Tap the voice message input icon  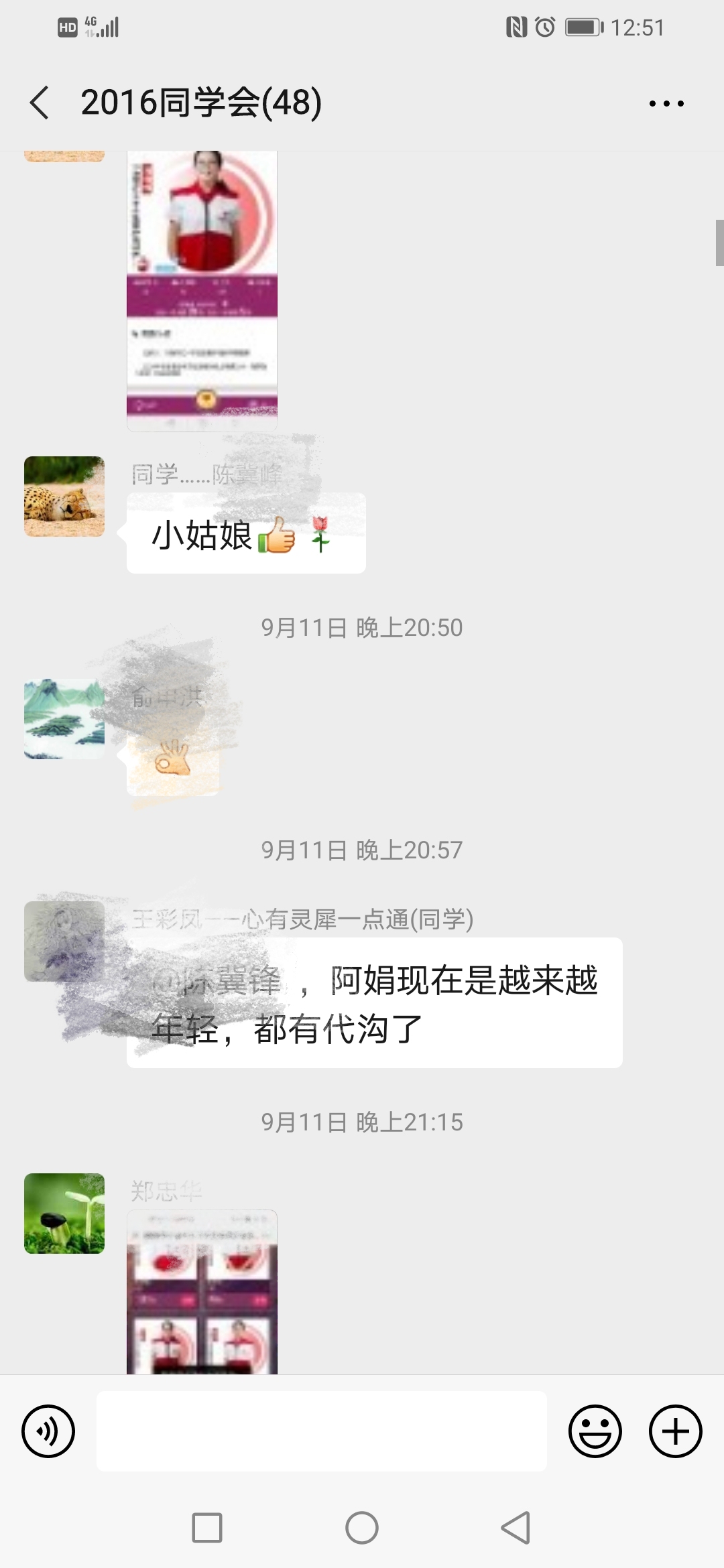pyautogui.click(x=48, y=1431)
